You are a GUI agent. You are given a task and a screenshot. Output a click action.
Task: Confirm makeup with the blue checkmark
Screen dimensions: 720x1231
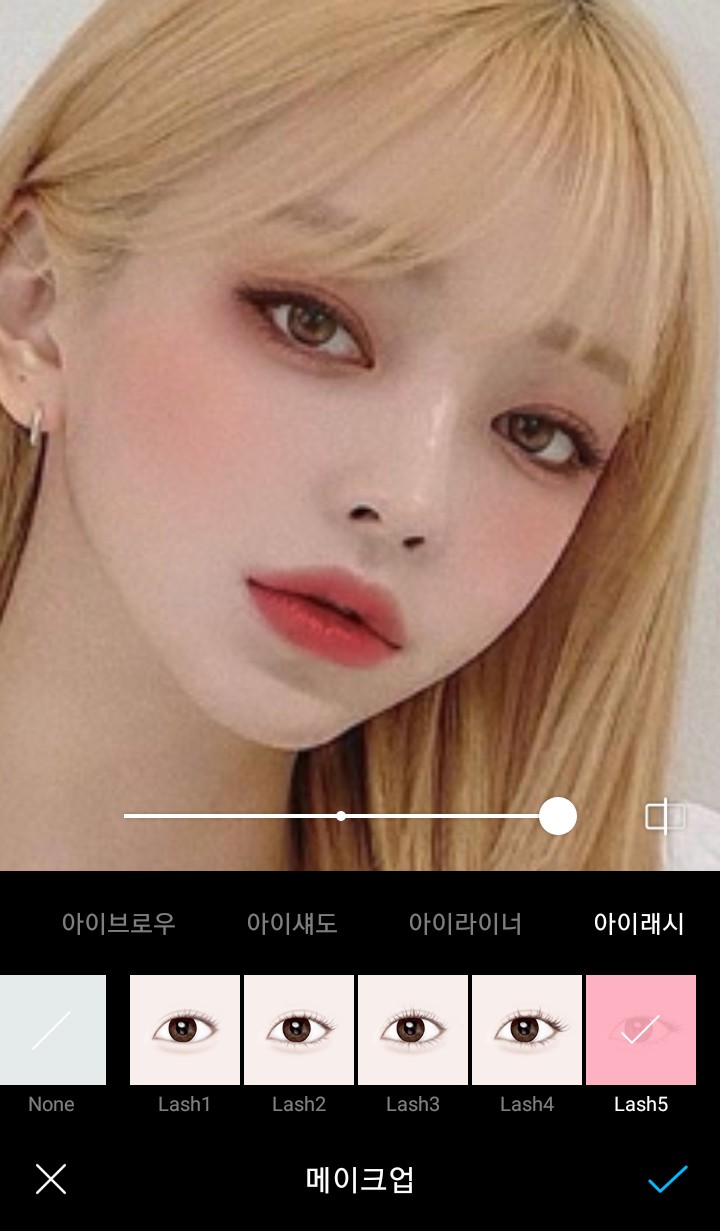pos(667,1179)
